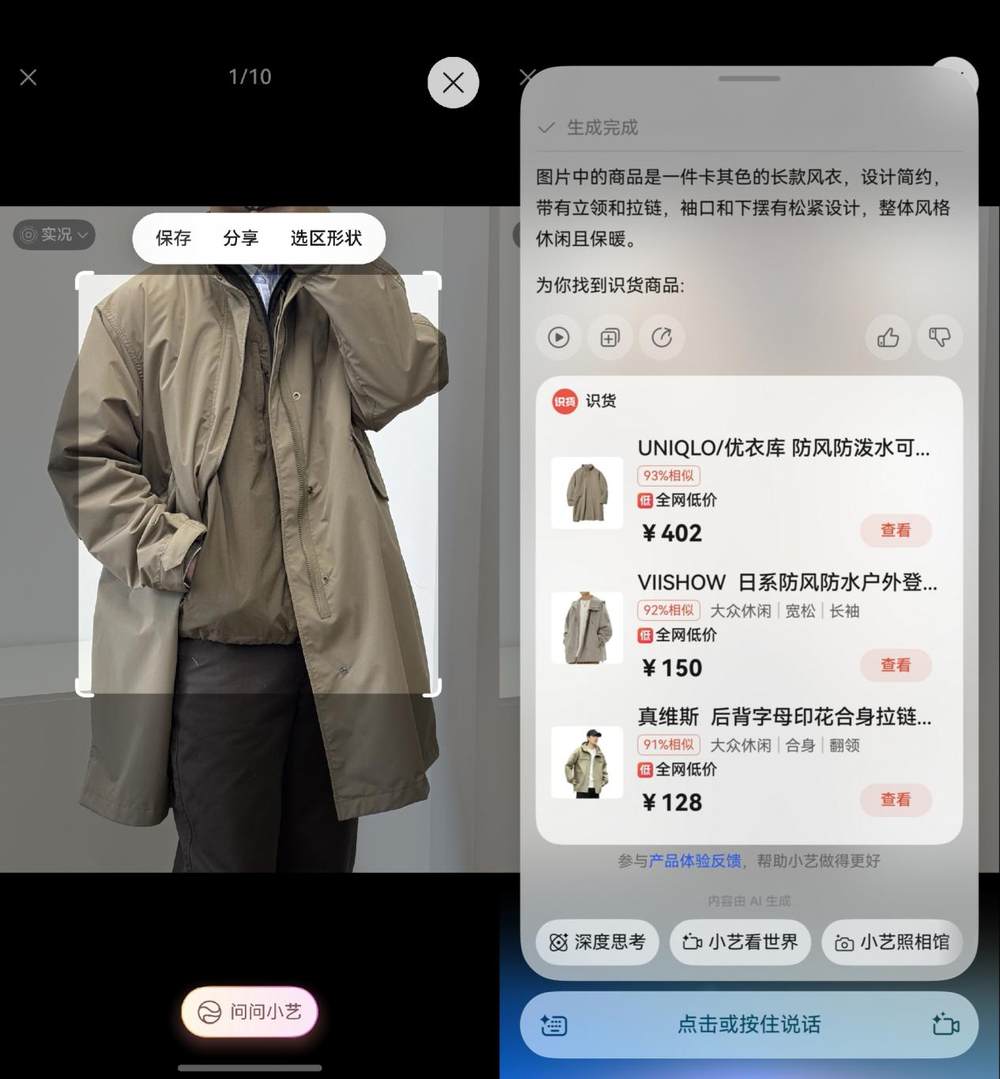Switch to keyboard input icon
This screenshot has width=1000, height=1079.
[554, 1025]
